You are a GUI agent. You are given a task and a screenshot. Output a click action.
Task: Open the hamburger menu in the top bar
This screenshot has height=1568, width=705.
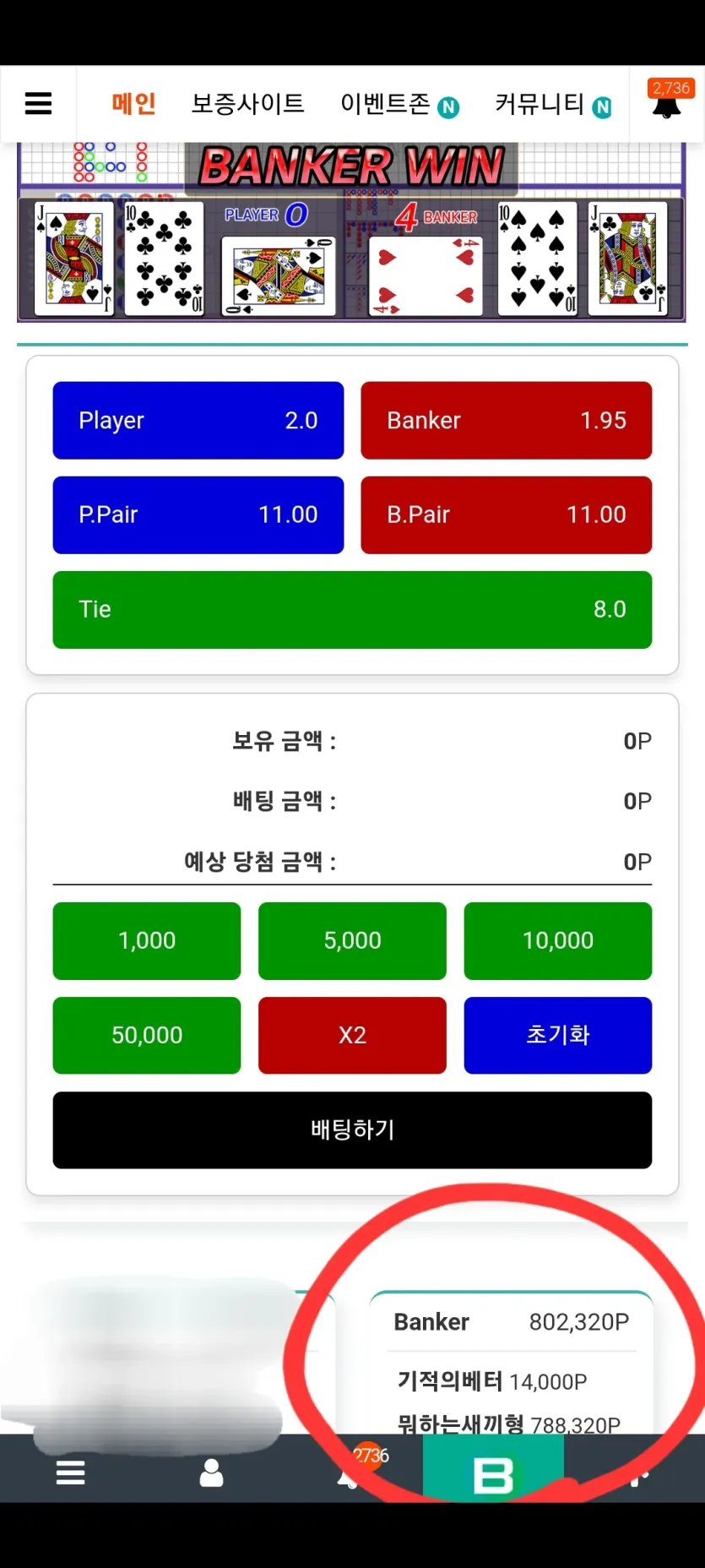(39, 104)
